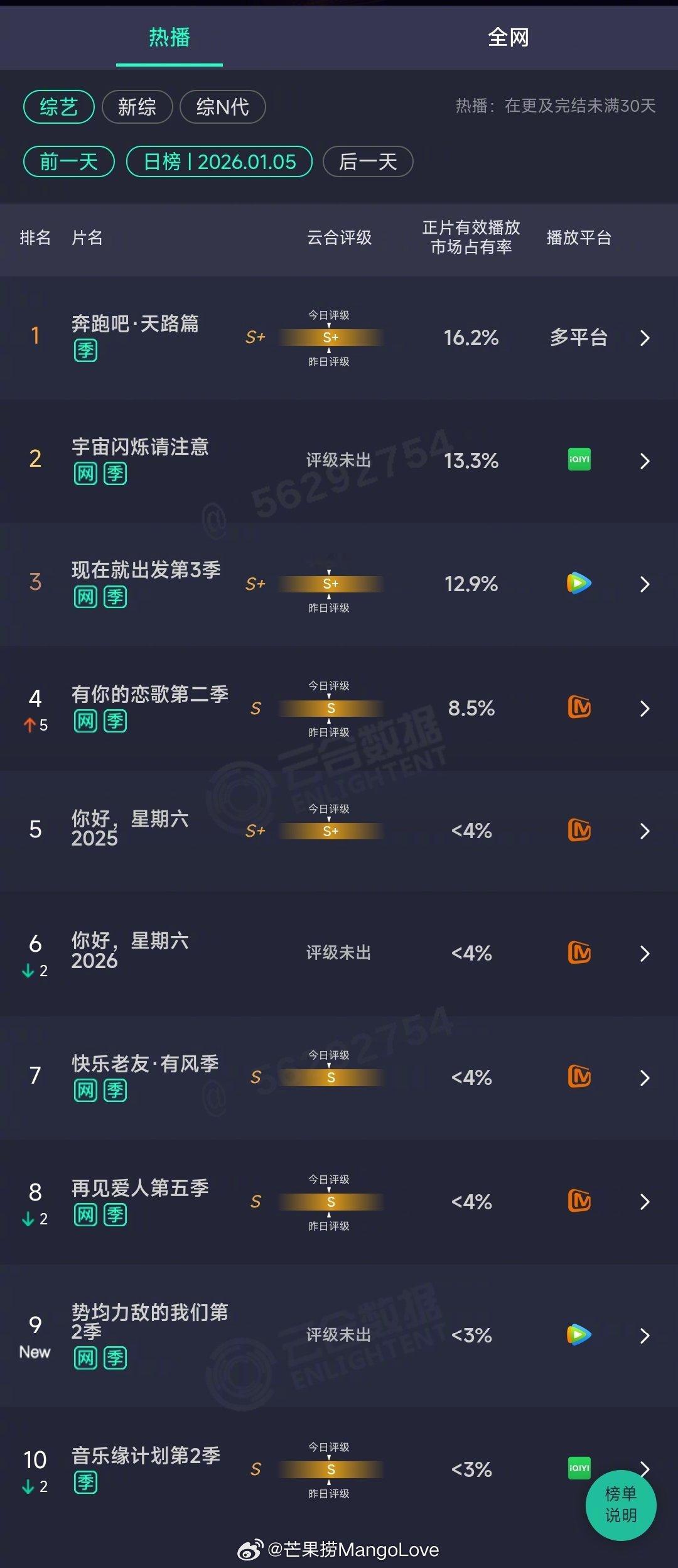Enable the 新综 filter
Viewport: 678px width, 1568px height.
[x=137, y=107]
